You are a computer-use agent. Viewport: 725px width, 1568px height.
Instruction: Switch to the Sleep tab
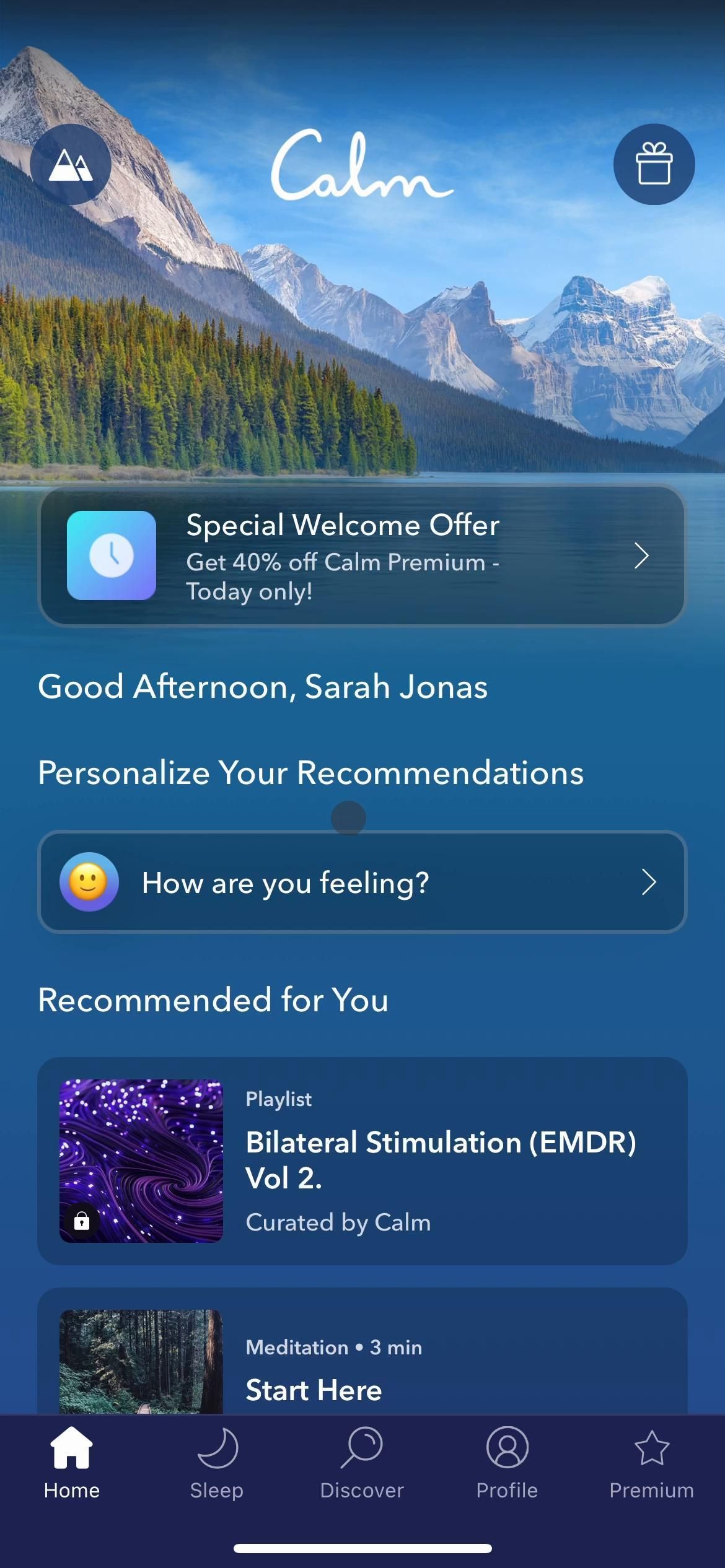click(x=217, y=1463)
